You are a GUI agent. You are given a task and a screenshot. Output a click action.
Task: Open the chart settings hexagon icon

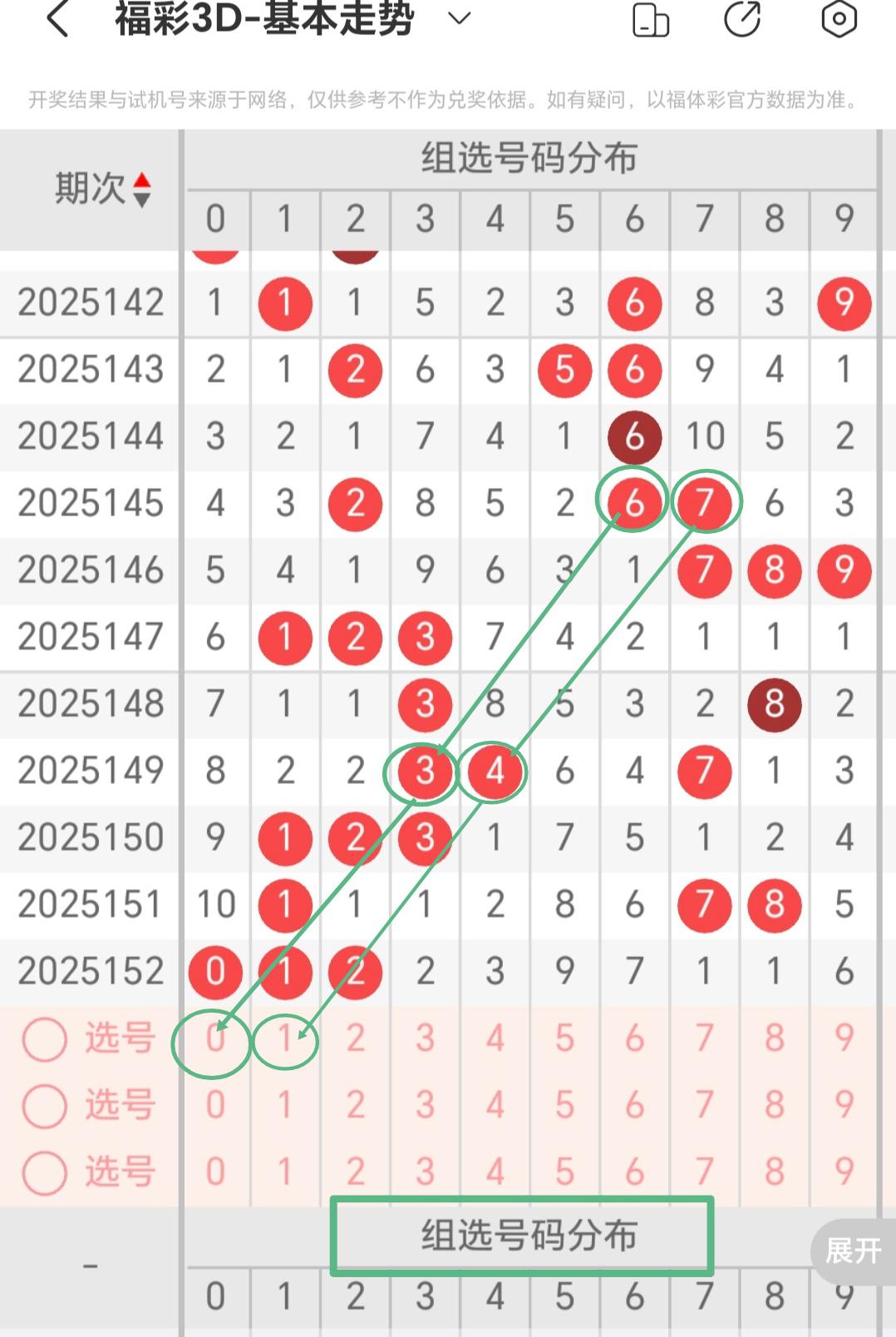[839, 19]
